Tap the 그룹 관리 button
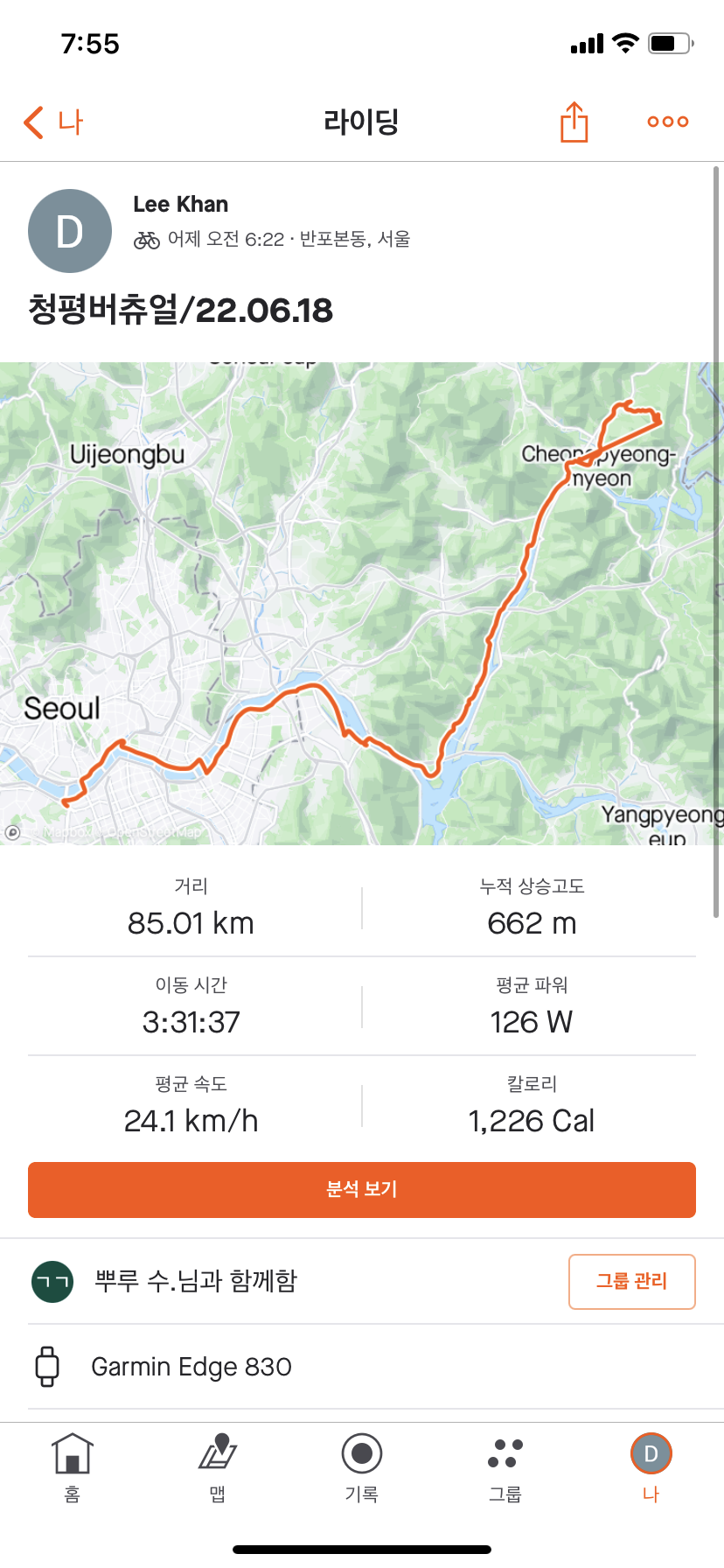724x1568 pixels. (632, 1282)
